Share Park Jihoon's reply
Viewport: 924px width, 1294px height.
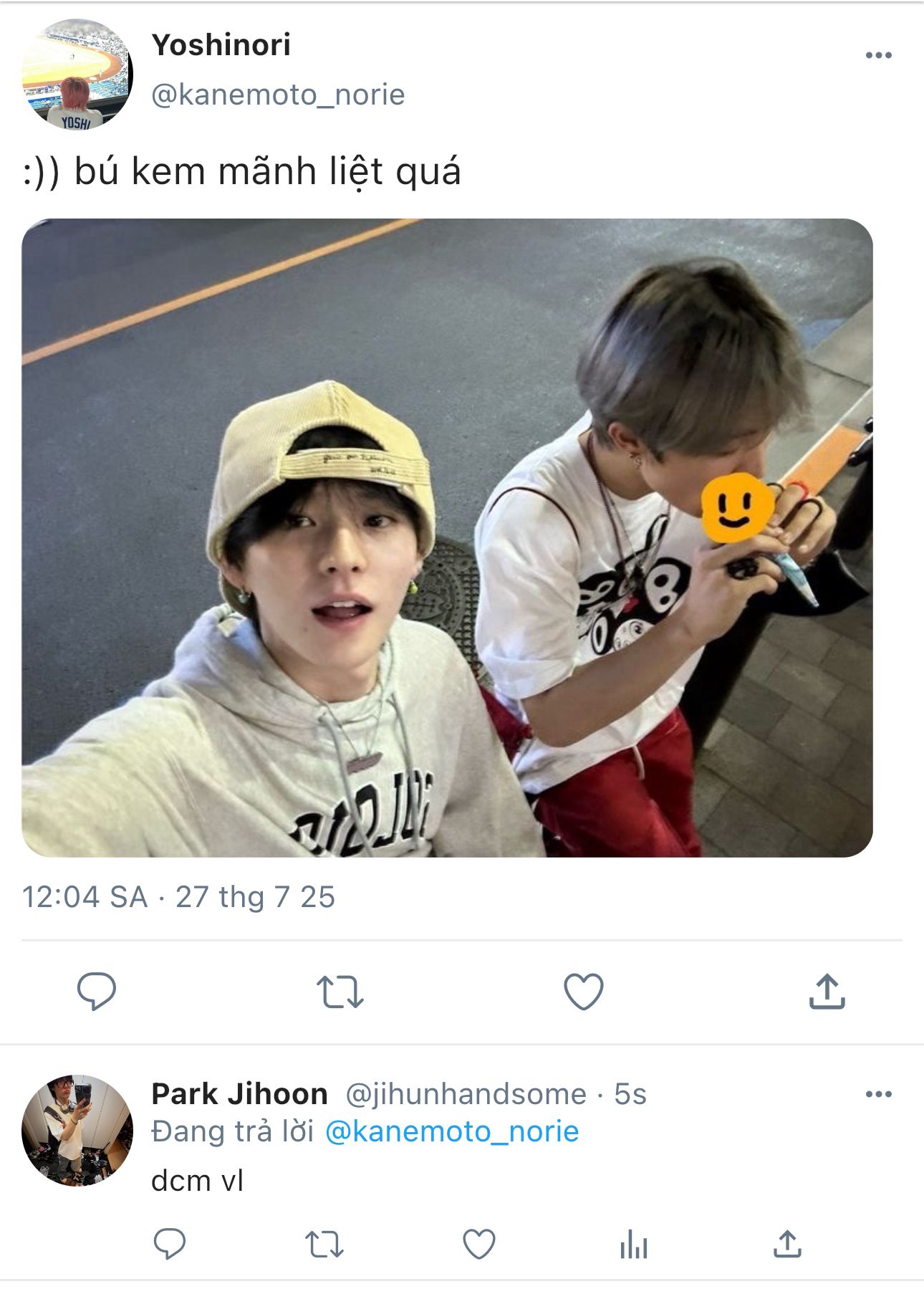[787, 1244]
